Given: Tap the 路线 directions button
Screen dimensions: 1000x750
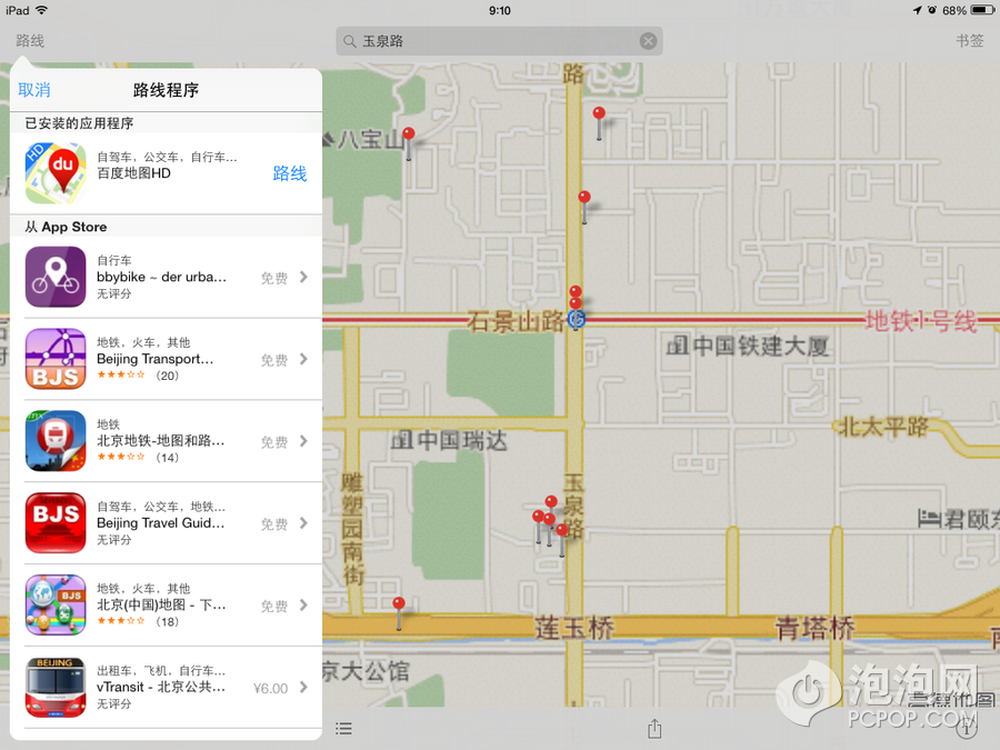Looking at the screenshot, I should coord(30,41).
